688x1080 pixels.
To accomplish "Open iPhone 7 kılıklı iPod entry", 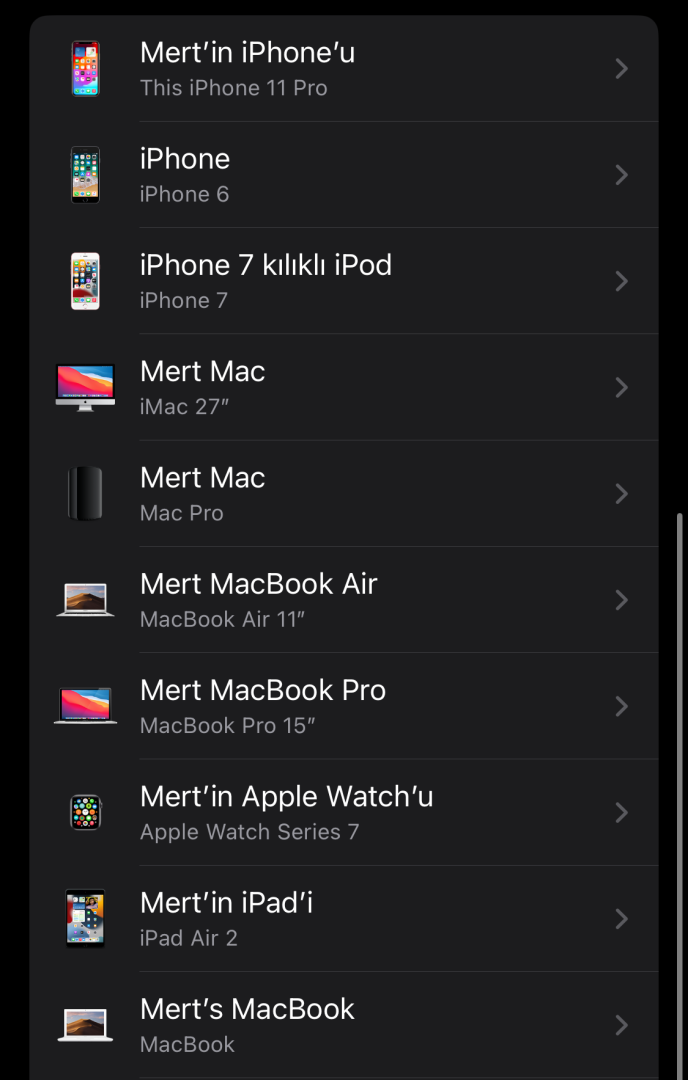I will [x=343, y=281].
